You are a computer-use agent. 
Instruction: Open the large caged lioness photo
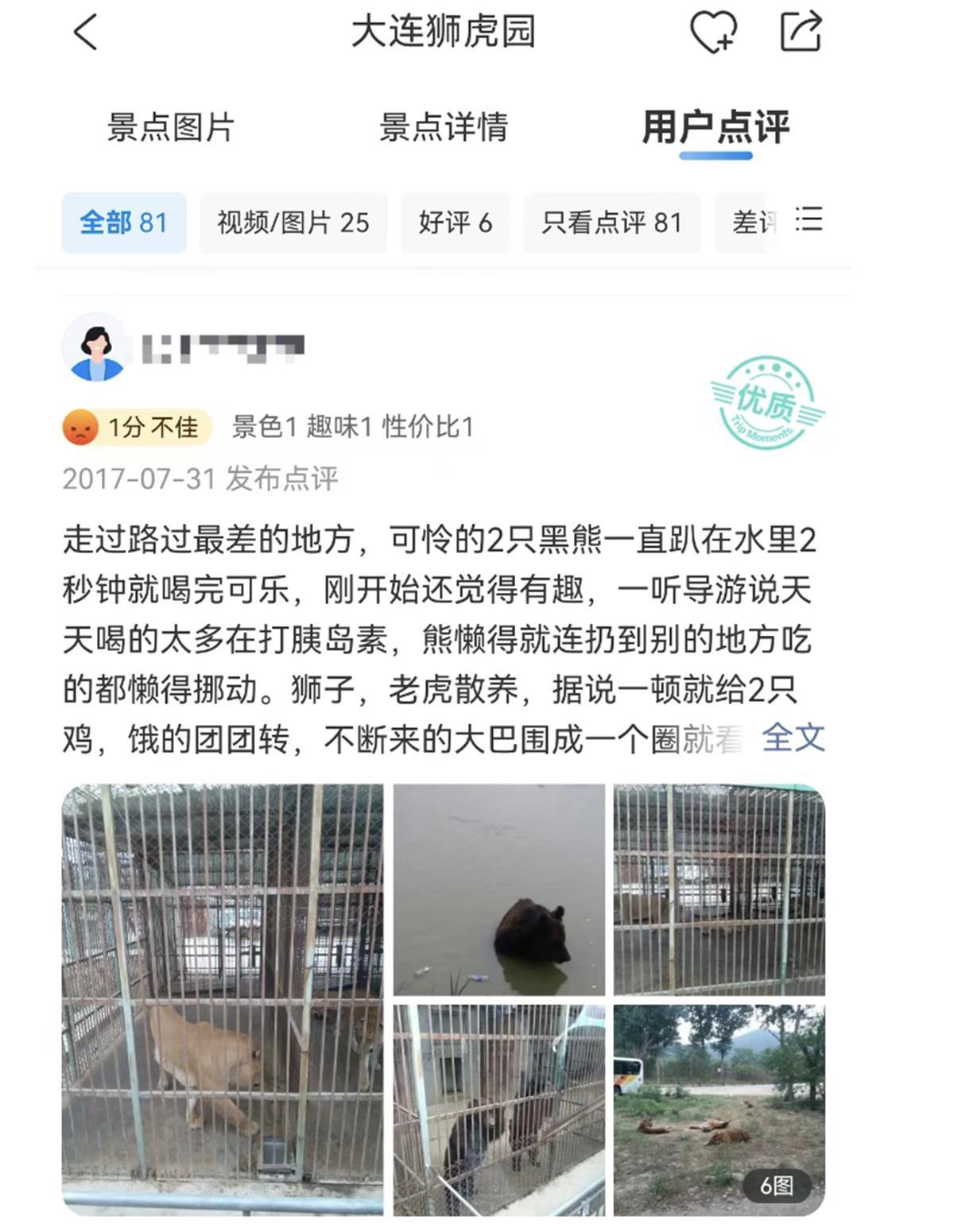point(223,999)
